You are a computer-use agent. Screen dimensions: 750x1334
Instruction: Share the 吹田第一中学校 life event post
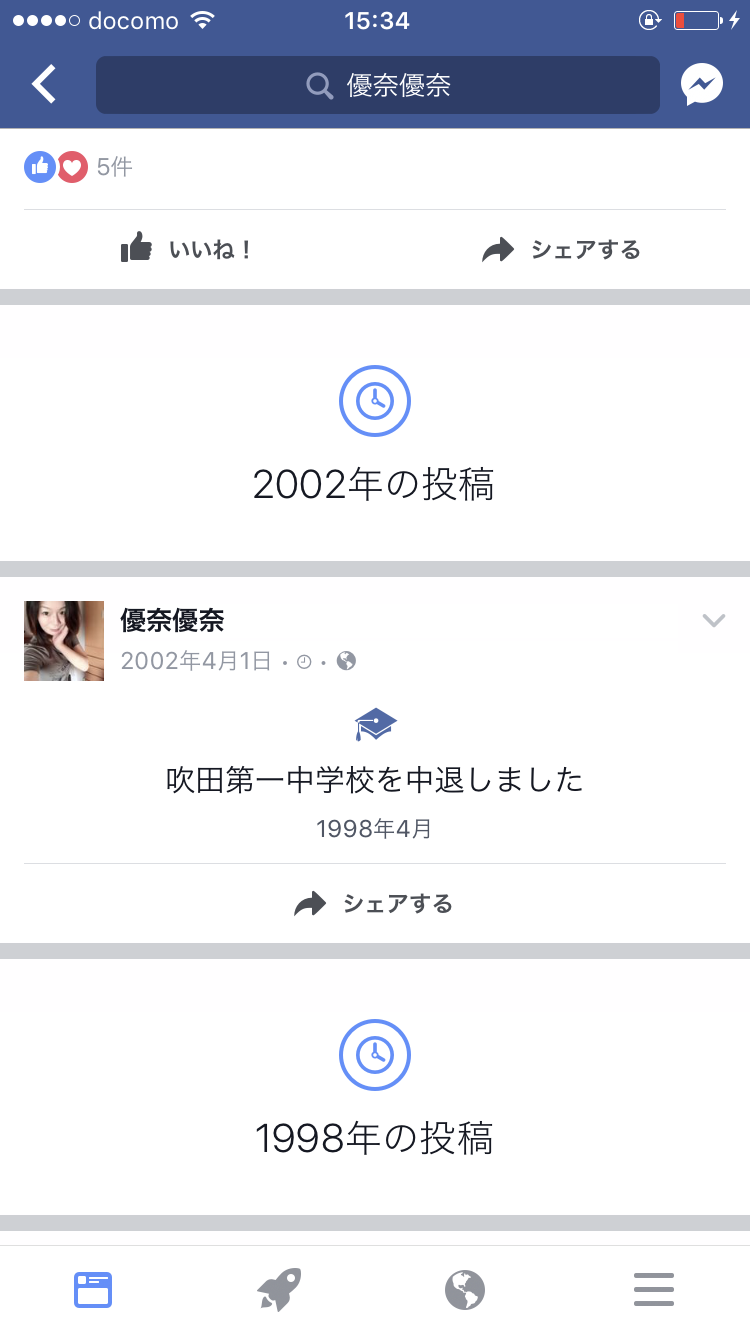[x=374, y=904]
